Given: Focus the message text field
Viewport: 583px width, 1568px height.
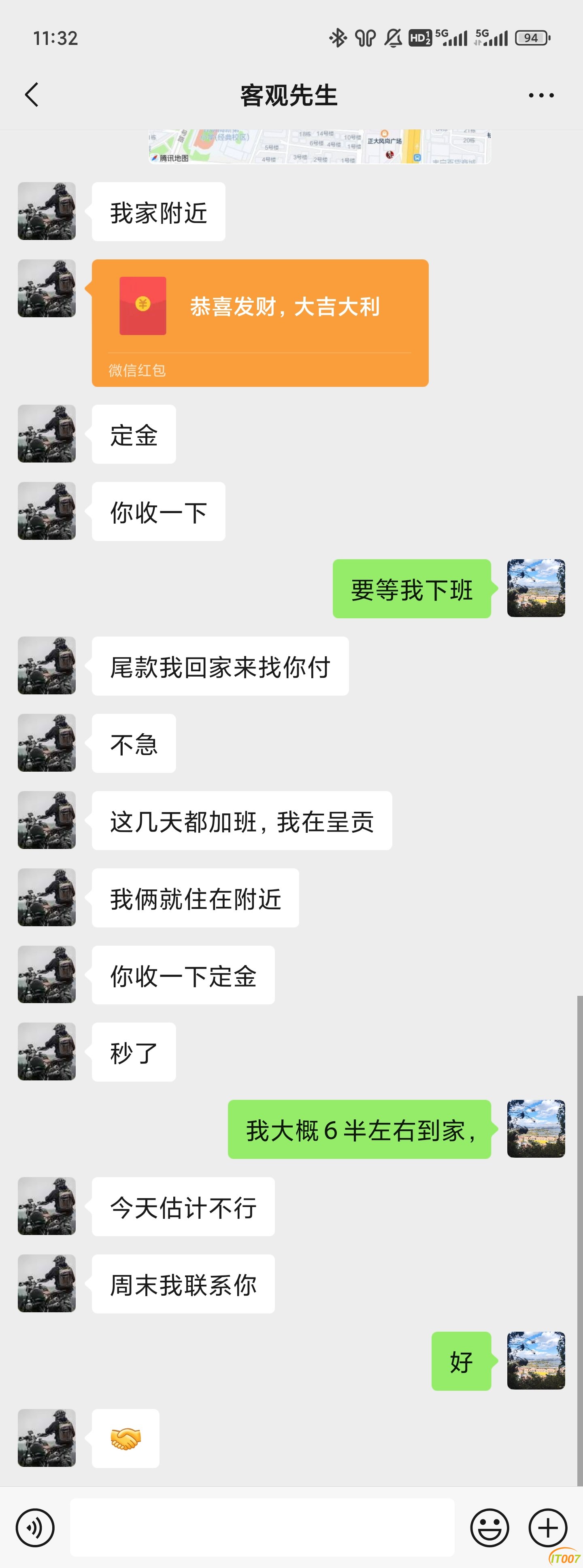Looking at the screenshot, I should pos(262,1527).
